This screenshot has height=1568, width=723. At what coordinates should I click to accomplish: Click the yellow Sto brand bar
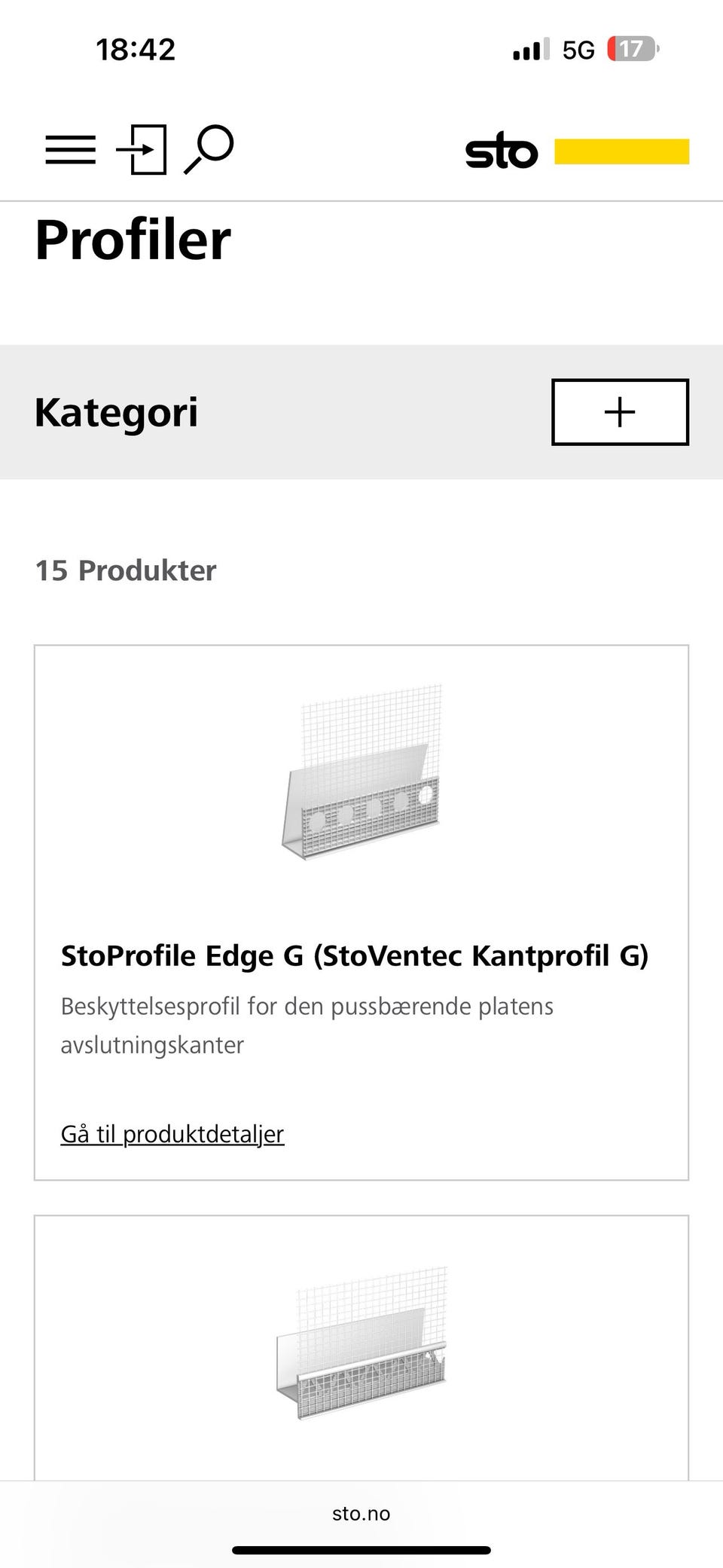622,150
